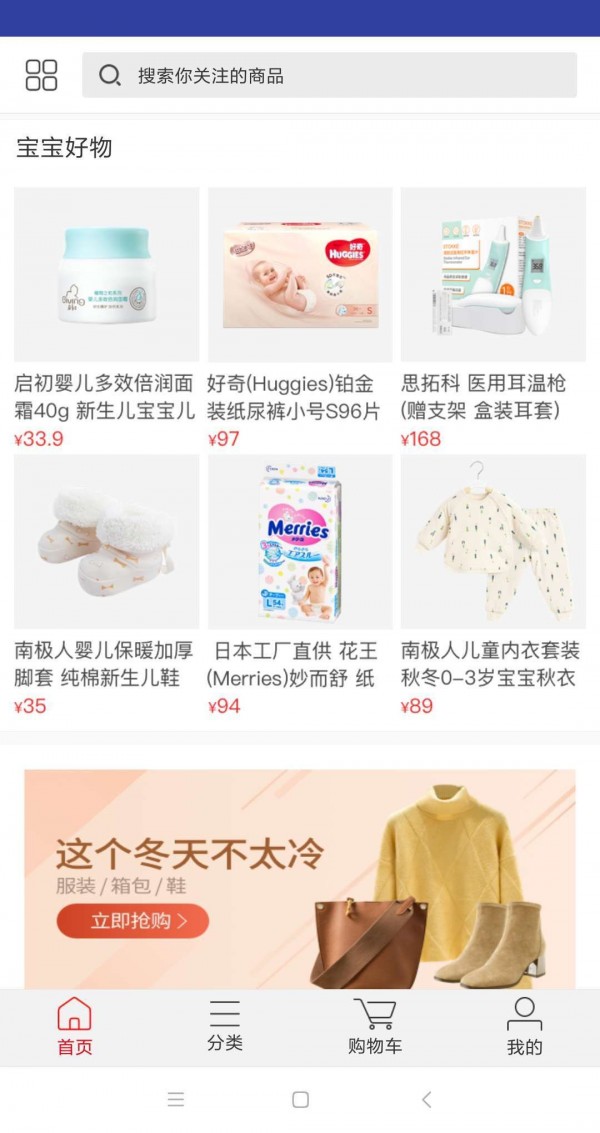Switch to the 首页 tab
600x1133 pixels.
click(x=75, y=1026)
